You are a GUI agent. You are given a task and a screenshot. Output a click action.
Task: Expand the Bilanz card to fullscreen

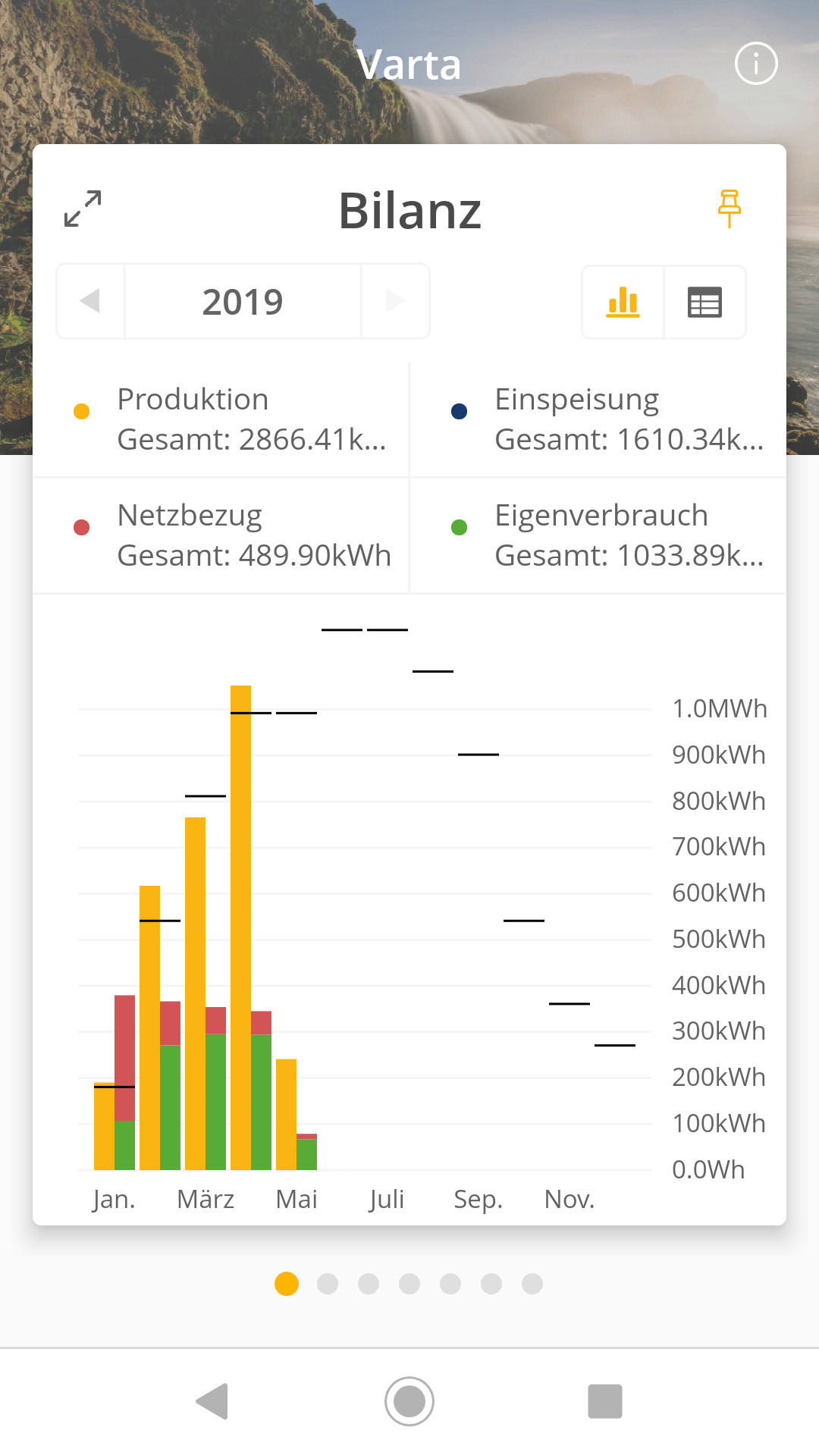83,209
